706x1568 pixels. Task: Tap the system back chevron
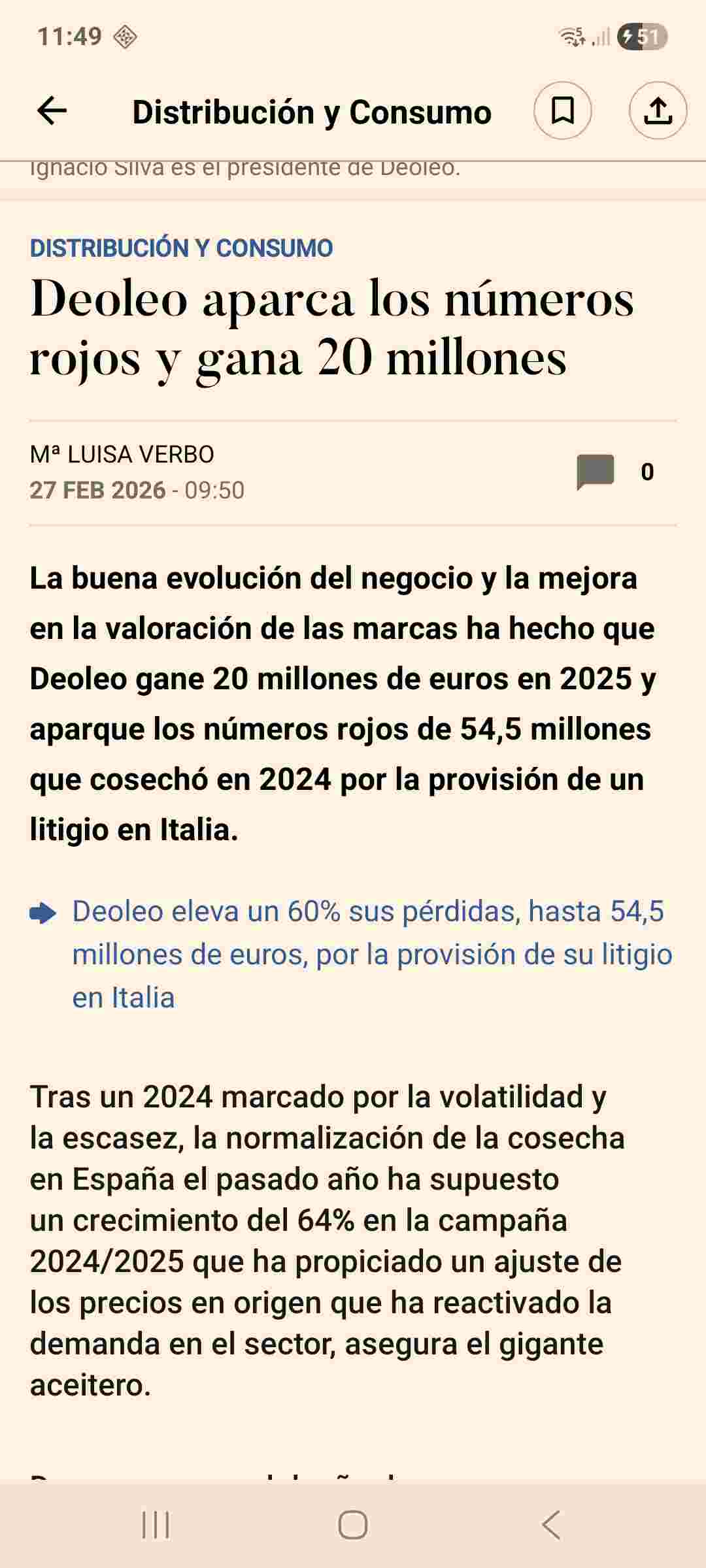(551, 1525)
